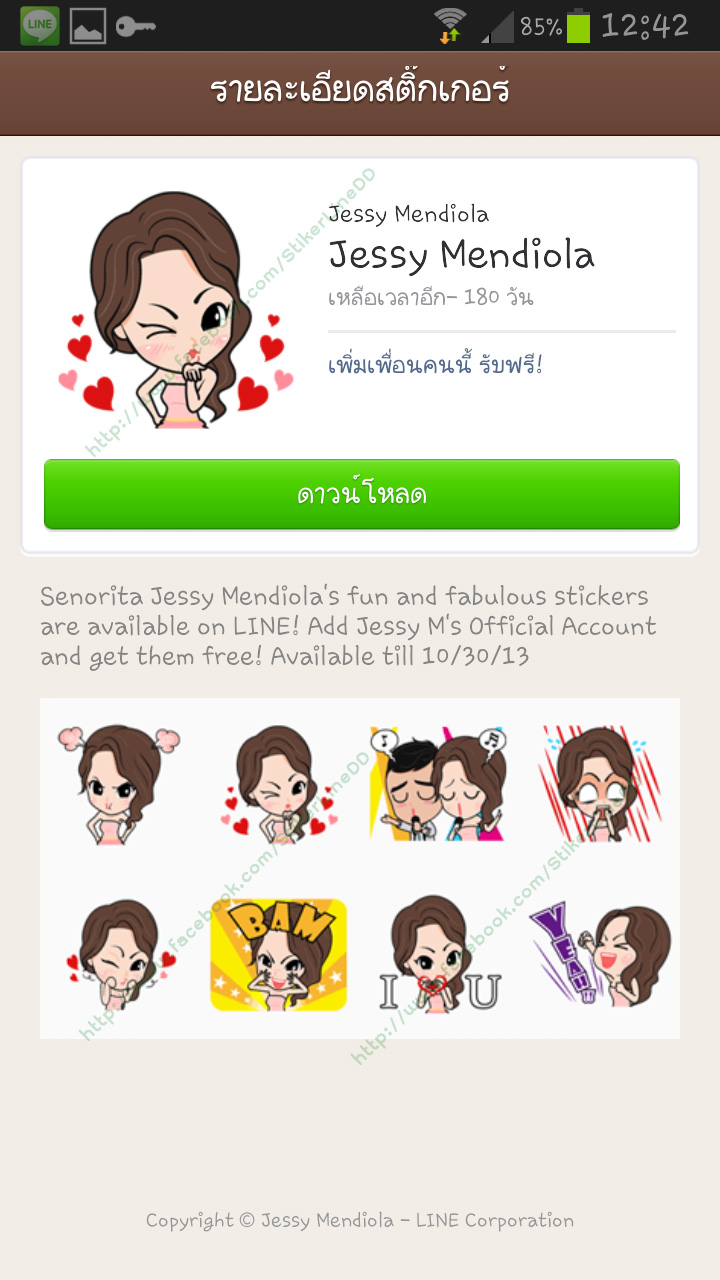Tap the green ดาวน์โหลด download button
Image resolution: width=720 pixels, height=1280 pixels.
[x=361, y=494]
